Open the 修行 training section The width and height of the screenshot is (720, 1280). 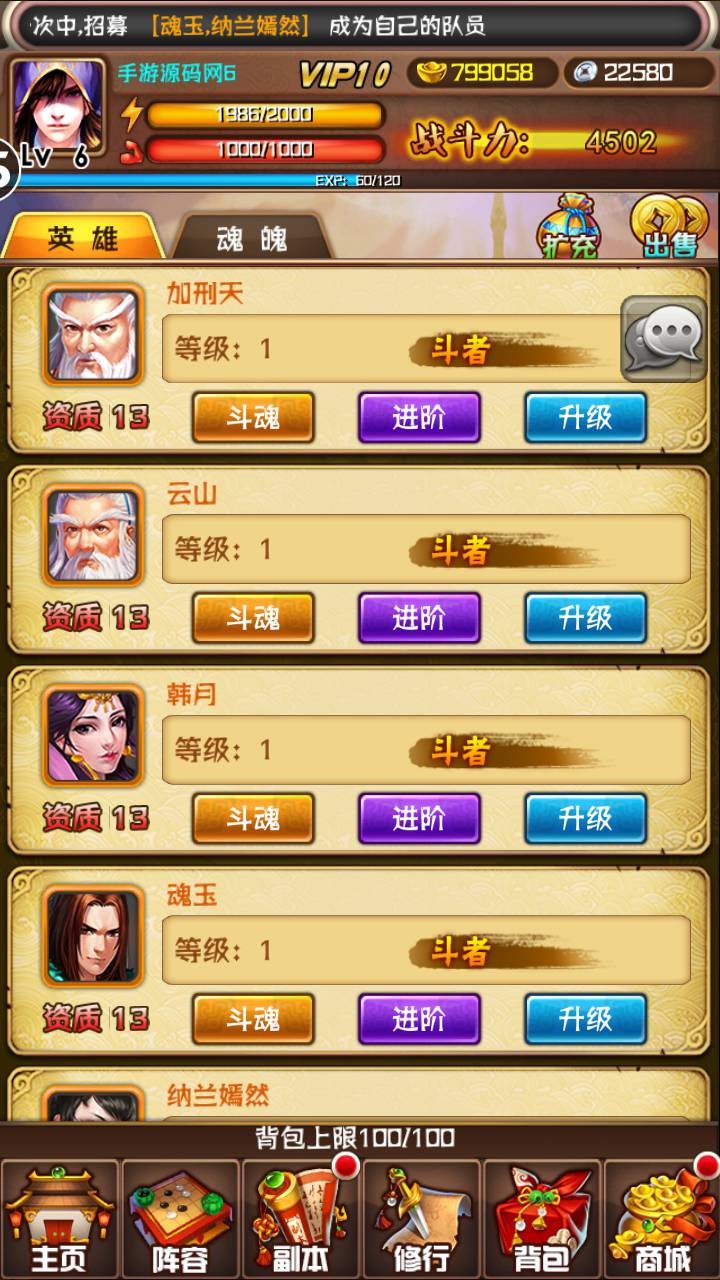(421, 1220)
